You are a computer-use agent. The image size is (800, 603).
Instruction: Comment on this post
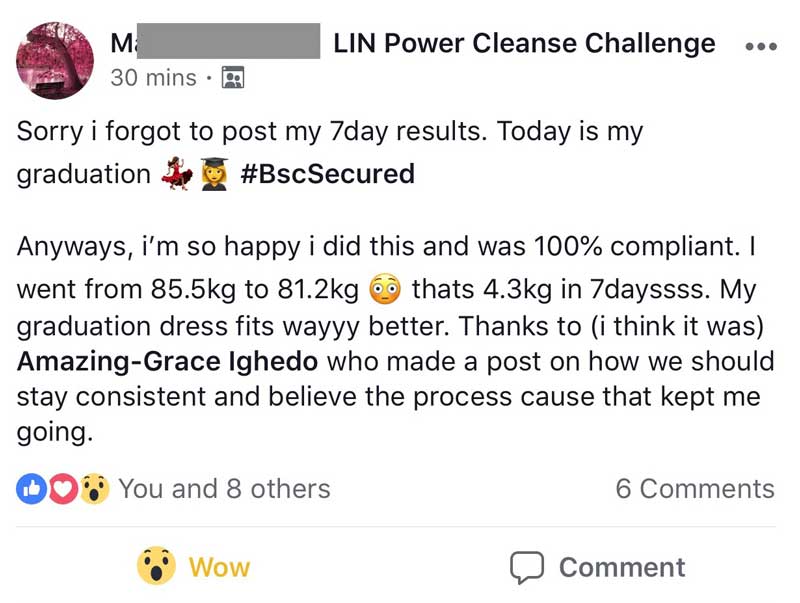pos(598,567)
